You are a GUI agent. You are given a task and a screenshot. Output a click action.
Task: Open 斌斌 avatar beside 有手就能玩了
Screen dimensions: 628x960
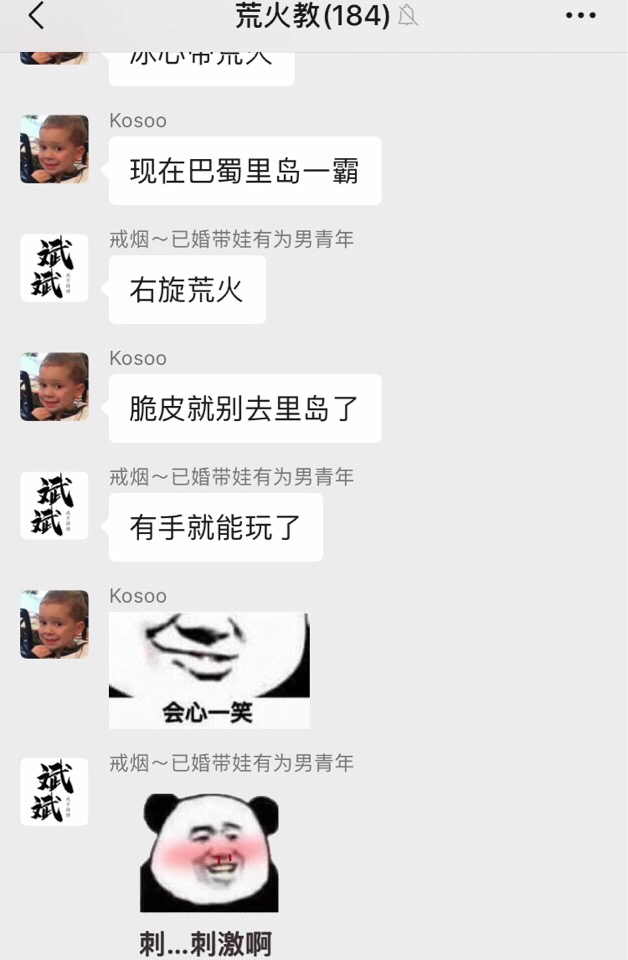point(54,505)
